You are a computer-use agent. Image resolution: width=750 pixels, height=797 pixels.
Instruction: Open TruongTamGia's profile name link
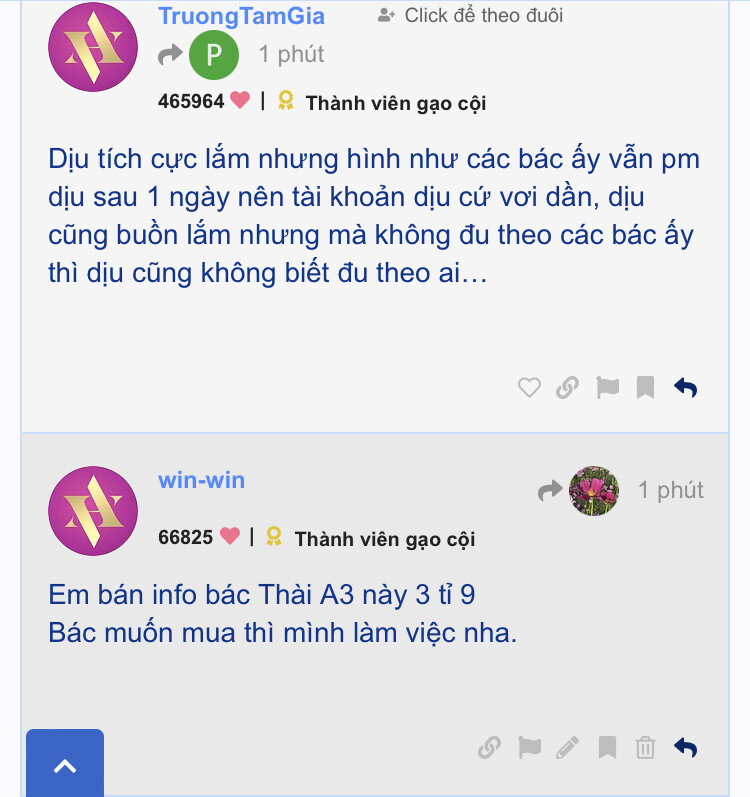(241, 16)
